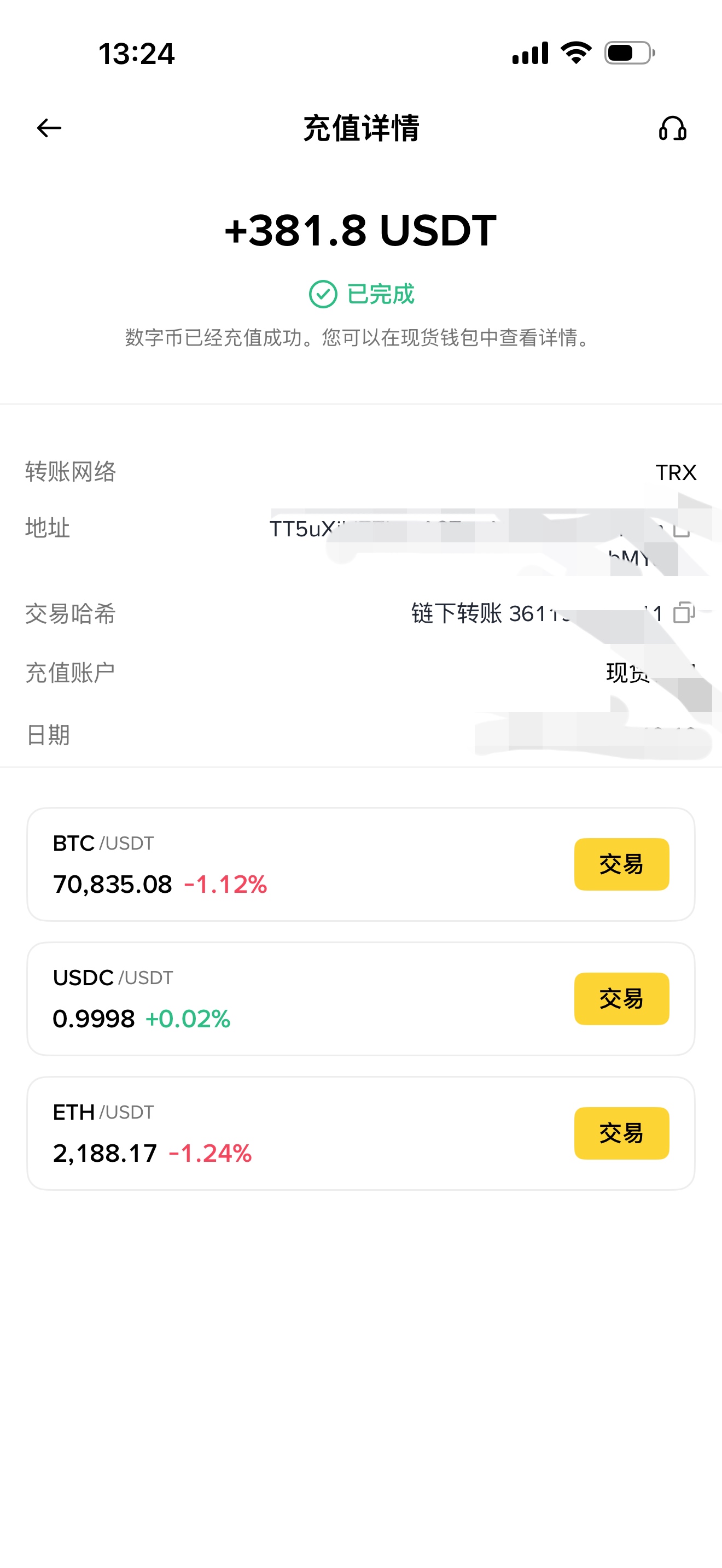Tap 交易 button for ETH/USDT

tap(621, 1133)
